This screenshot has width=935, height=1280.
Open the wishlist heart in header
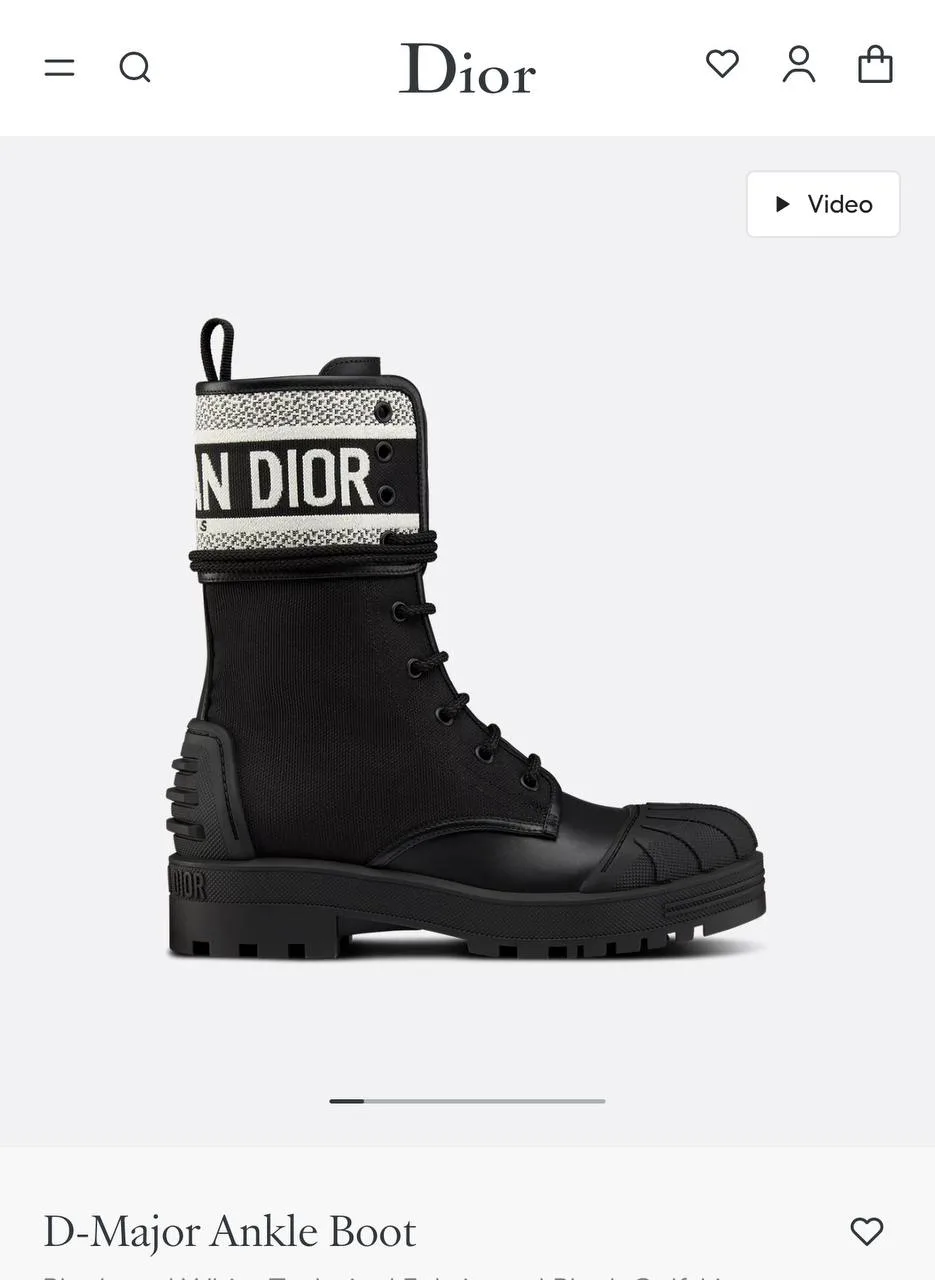[x=722, y=65]
